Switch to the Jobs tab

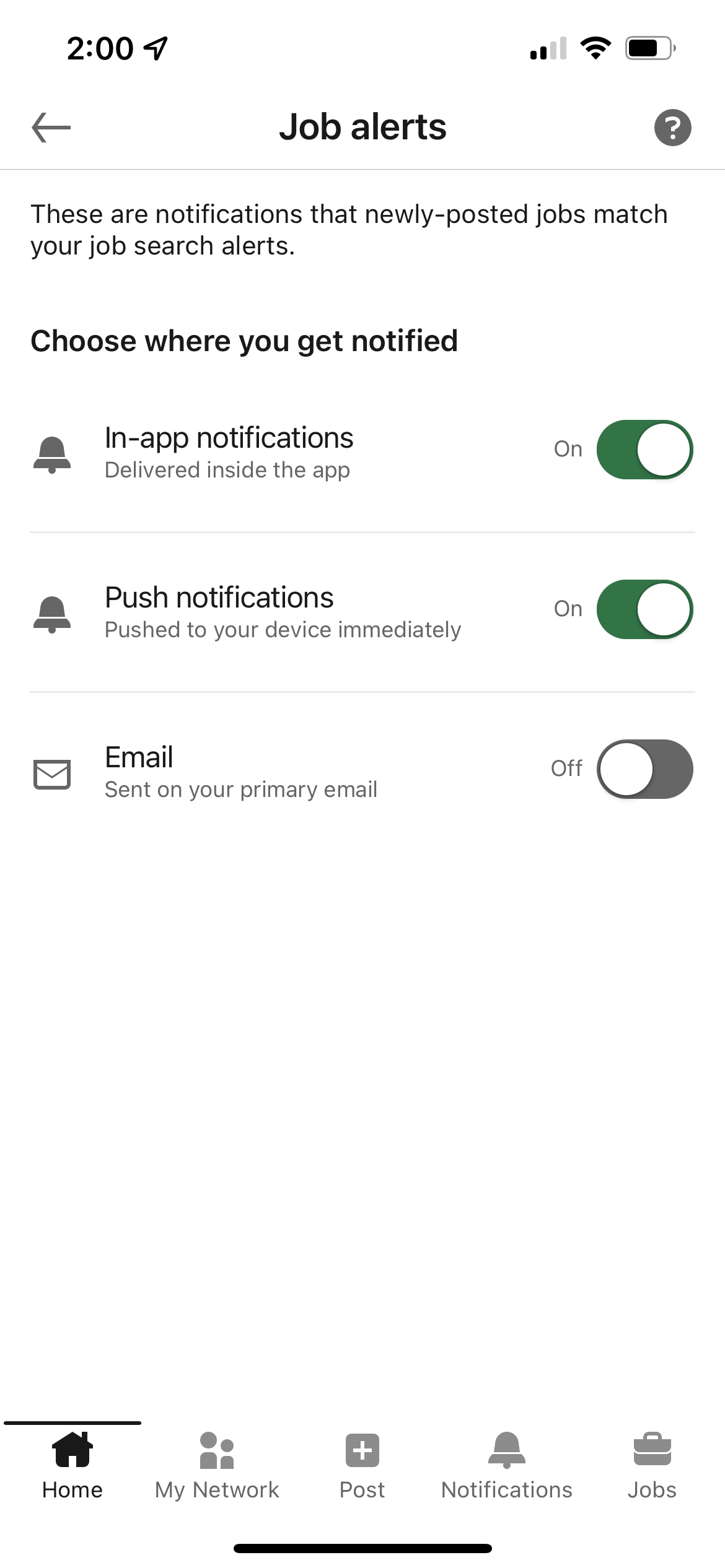652,1465
